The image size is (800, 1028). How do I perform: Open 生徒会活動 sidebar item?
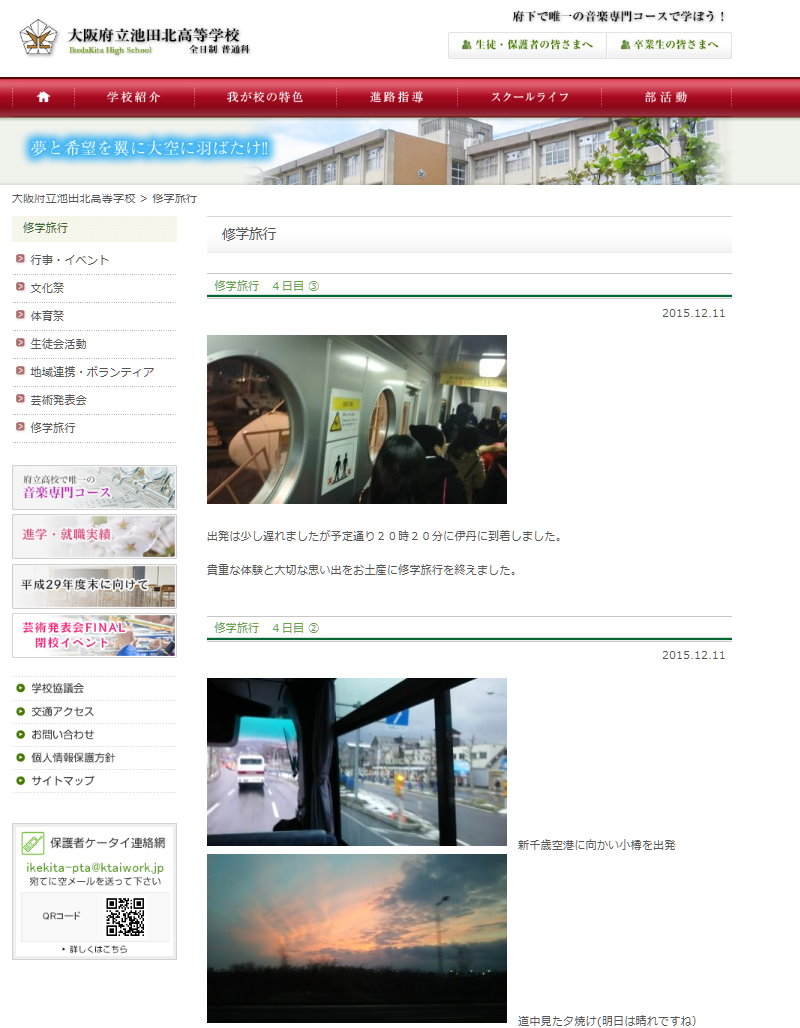[58, 344]
